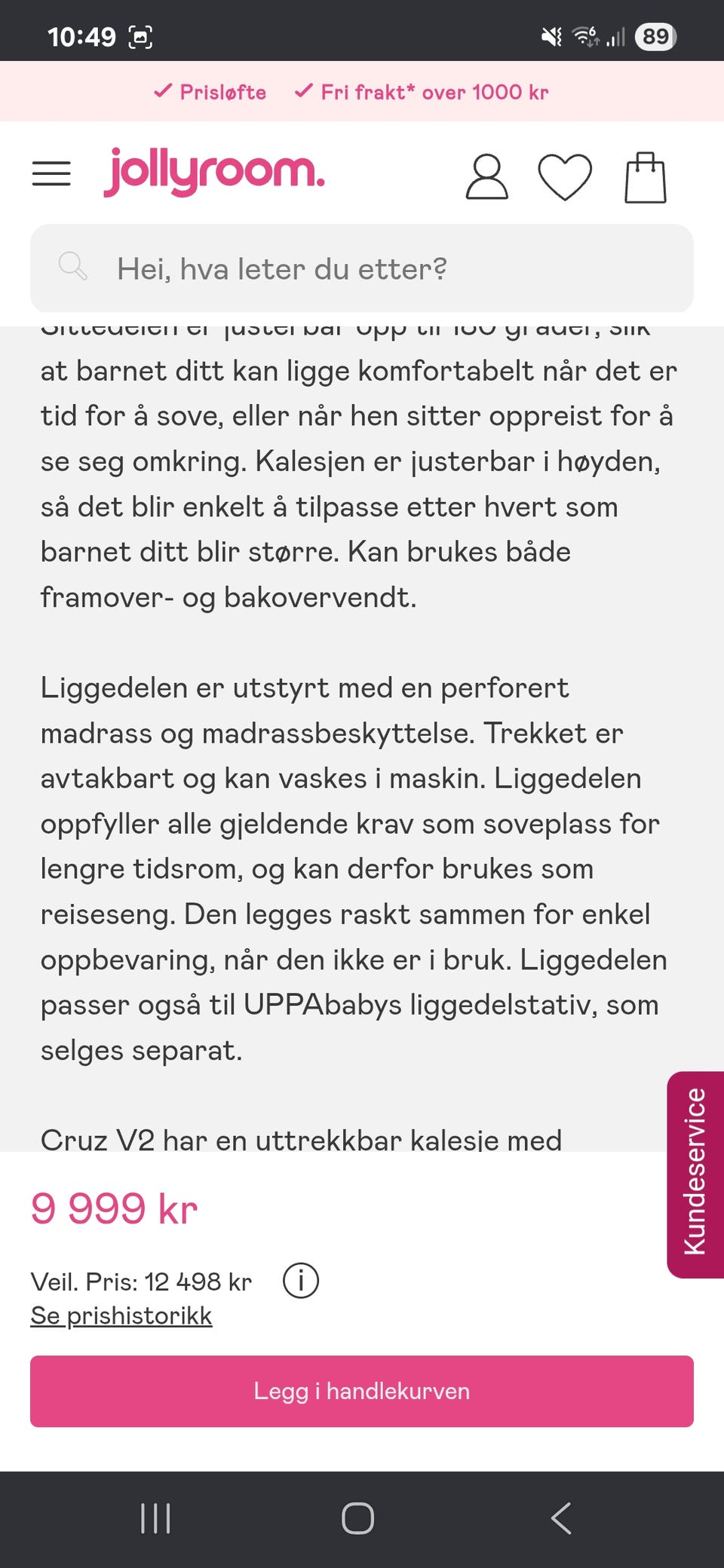
Task: Tap the info icon next to Veil. Pris
Action: pyautogui.click(x=300, y=1280)
